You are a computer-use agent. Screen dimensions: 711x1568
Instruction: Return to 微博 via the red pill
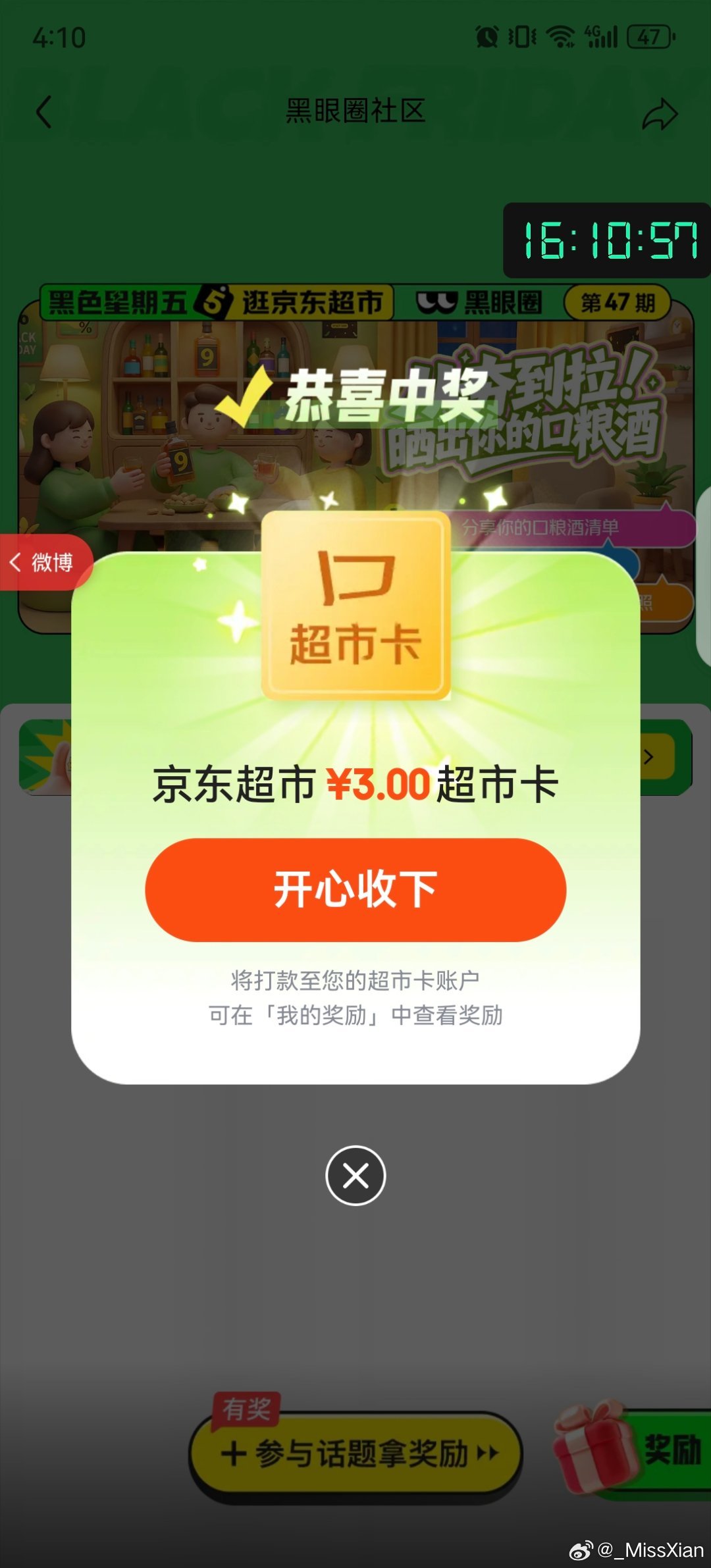[45, 563]
